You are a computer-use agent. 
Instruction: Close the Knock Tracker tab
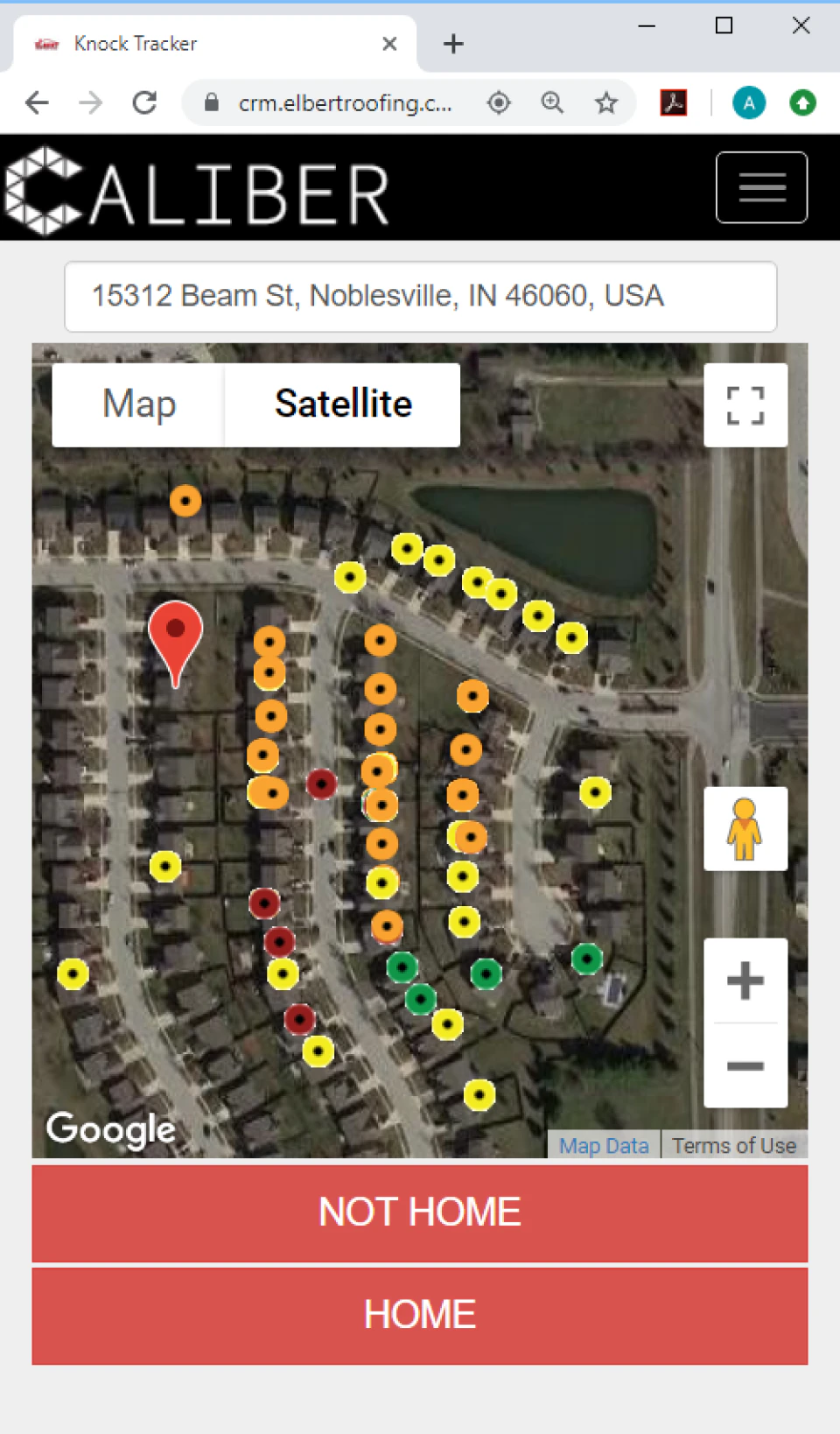click(x=389, y=44)
